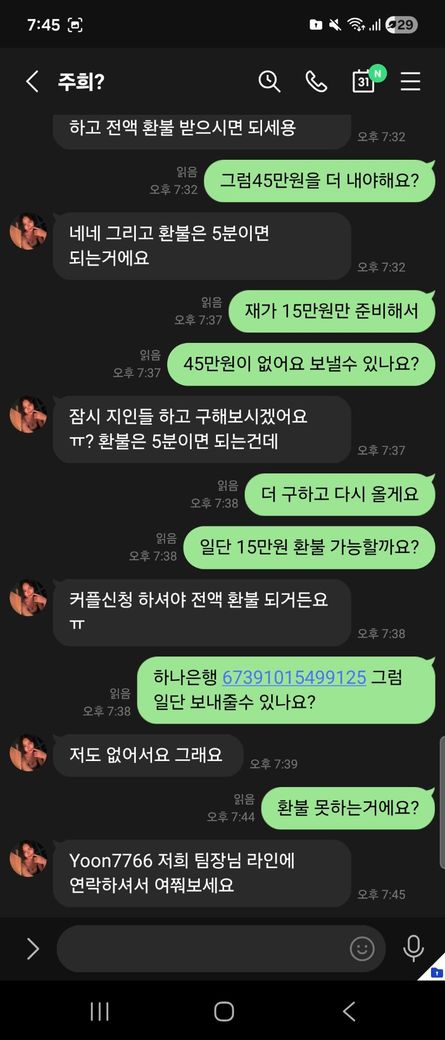Record a voice message with the microphone
This screenshot has height=1040, width=445.
tap(413, 948)
